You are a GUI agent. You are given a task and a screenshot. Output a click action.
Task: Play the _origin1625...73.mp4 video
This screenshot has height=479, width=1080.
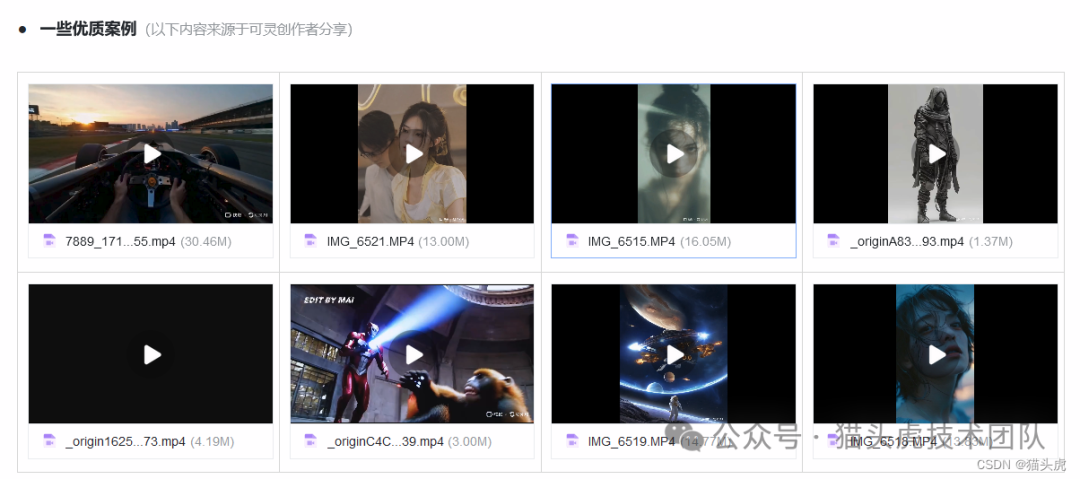click(151, 354)
